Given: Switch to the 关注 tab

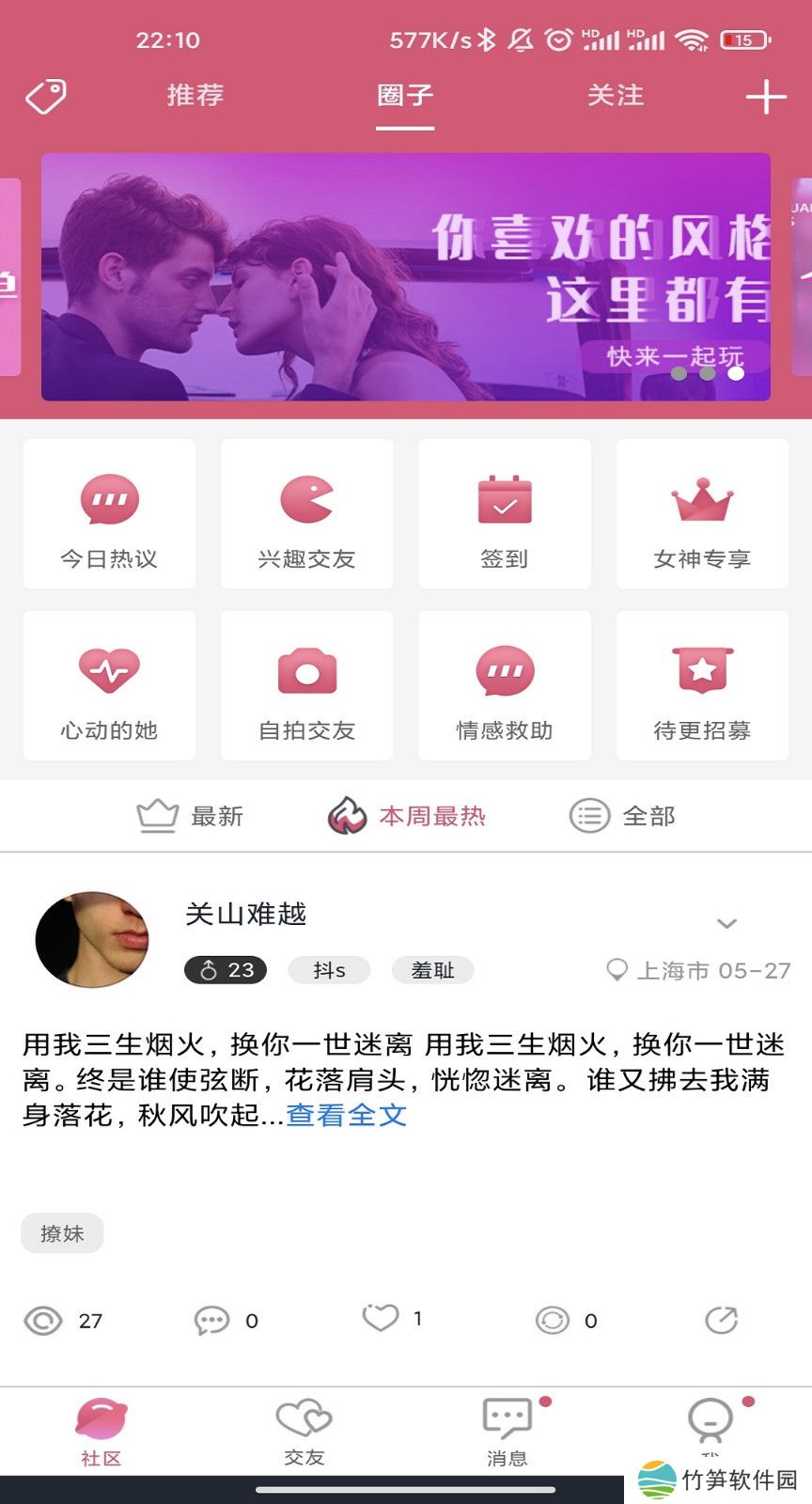Looking at the screenshot, I should (x=616, y=96).
